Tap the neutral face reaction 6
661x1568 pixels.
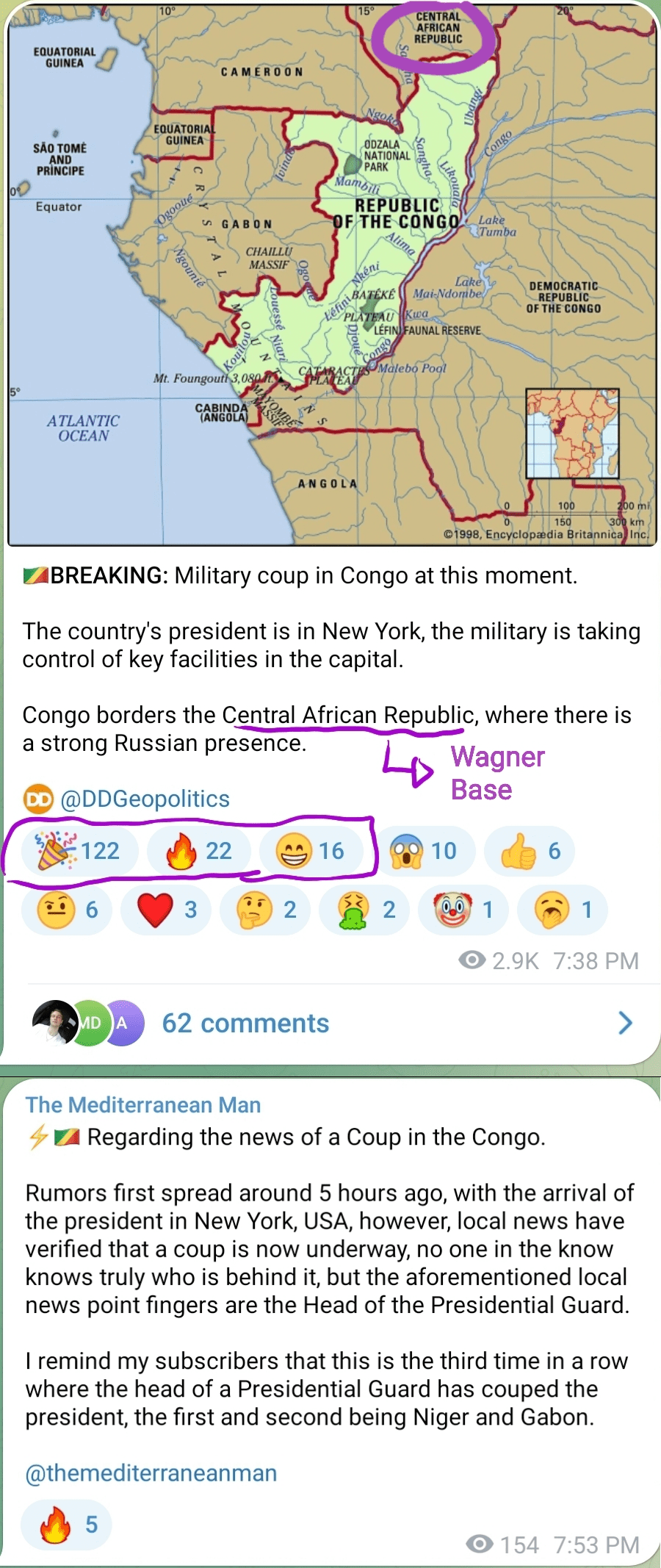click(x=66, y=910)
